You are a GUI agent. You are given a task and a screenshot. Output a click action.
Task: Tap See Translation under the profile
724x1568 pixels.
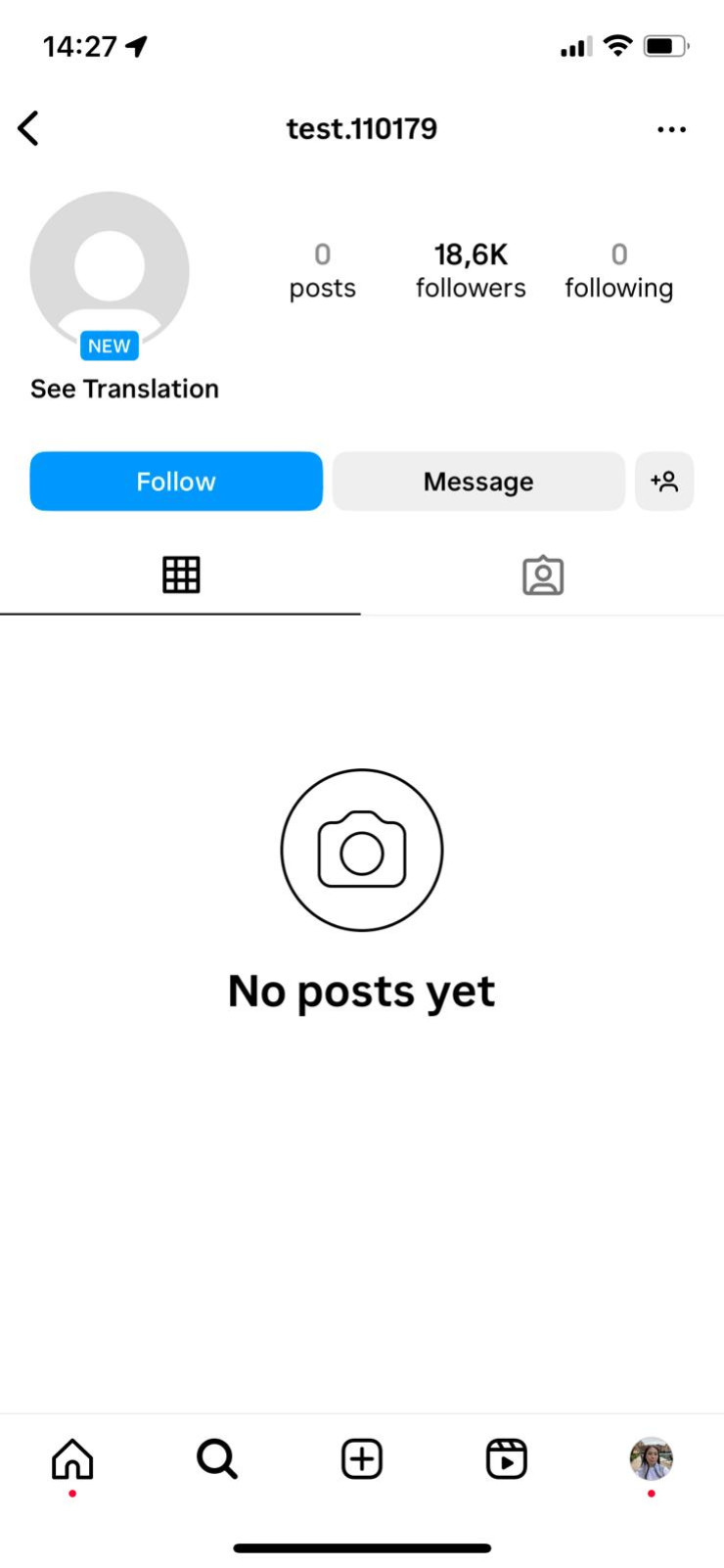124,389
